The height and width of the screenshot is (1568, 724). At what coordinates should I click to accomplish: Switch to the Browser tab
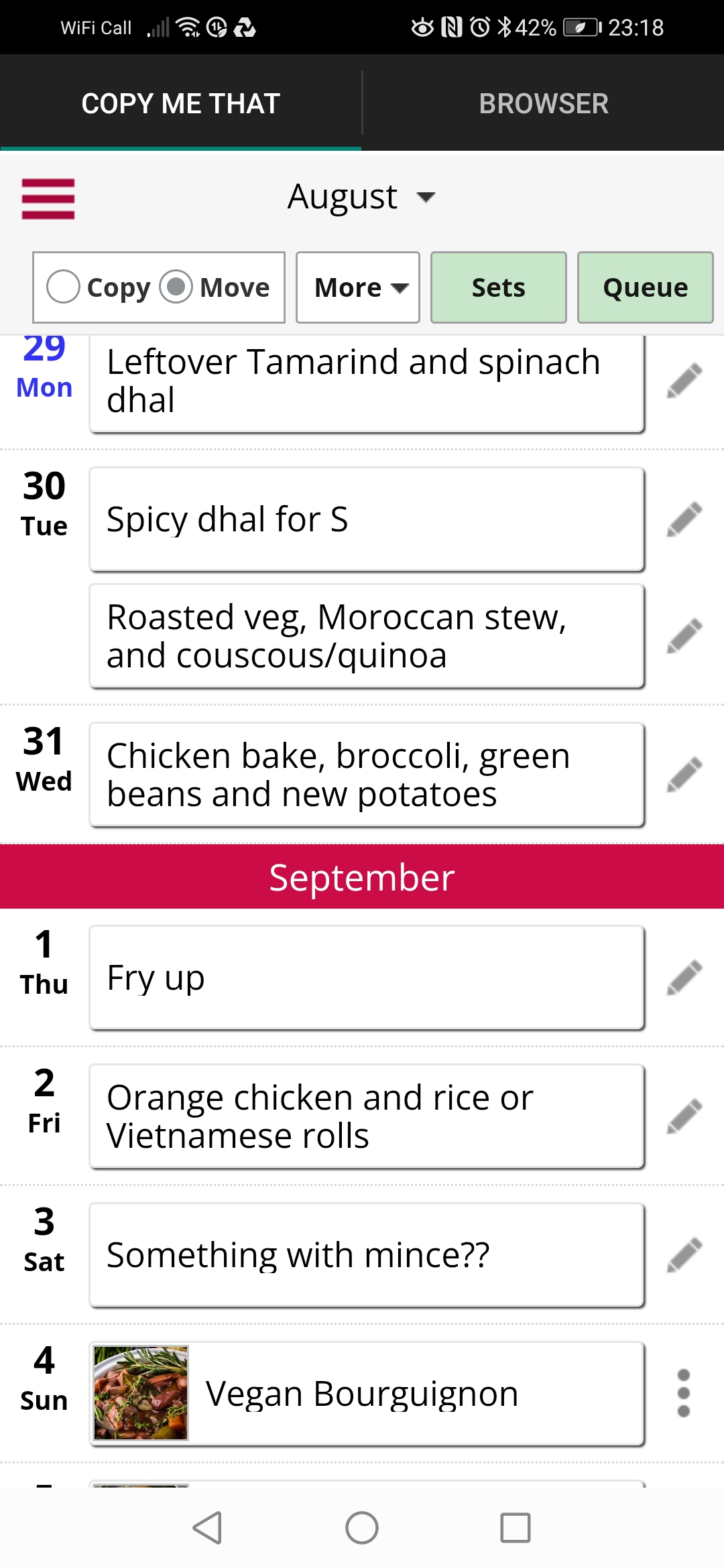point(544,103)
